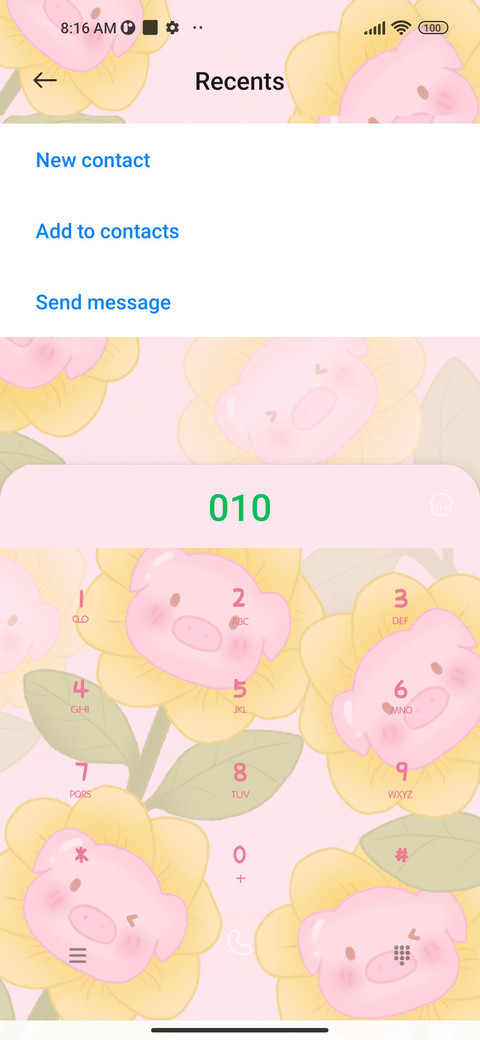Delete the last dialed digit
480x1040 pixels.
click(x=441, y=507)
